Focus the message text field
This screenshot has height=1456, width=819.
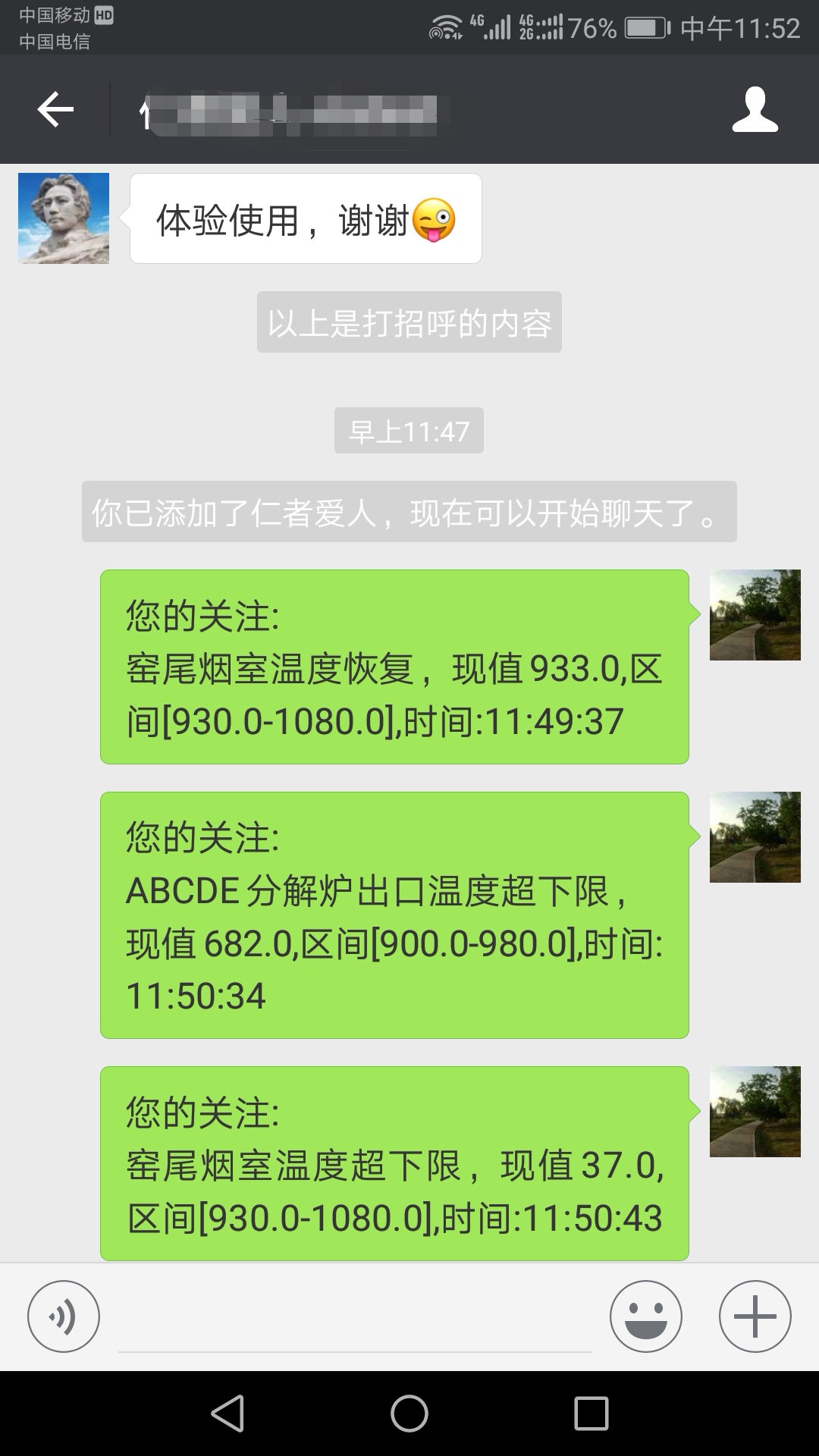(x=354, y=1319)
